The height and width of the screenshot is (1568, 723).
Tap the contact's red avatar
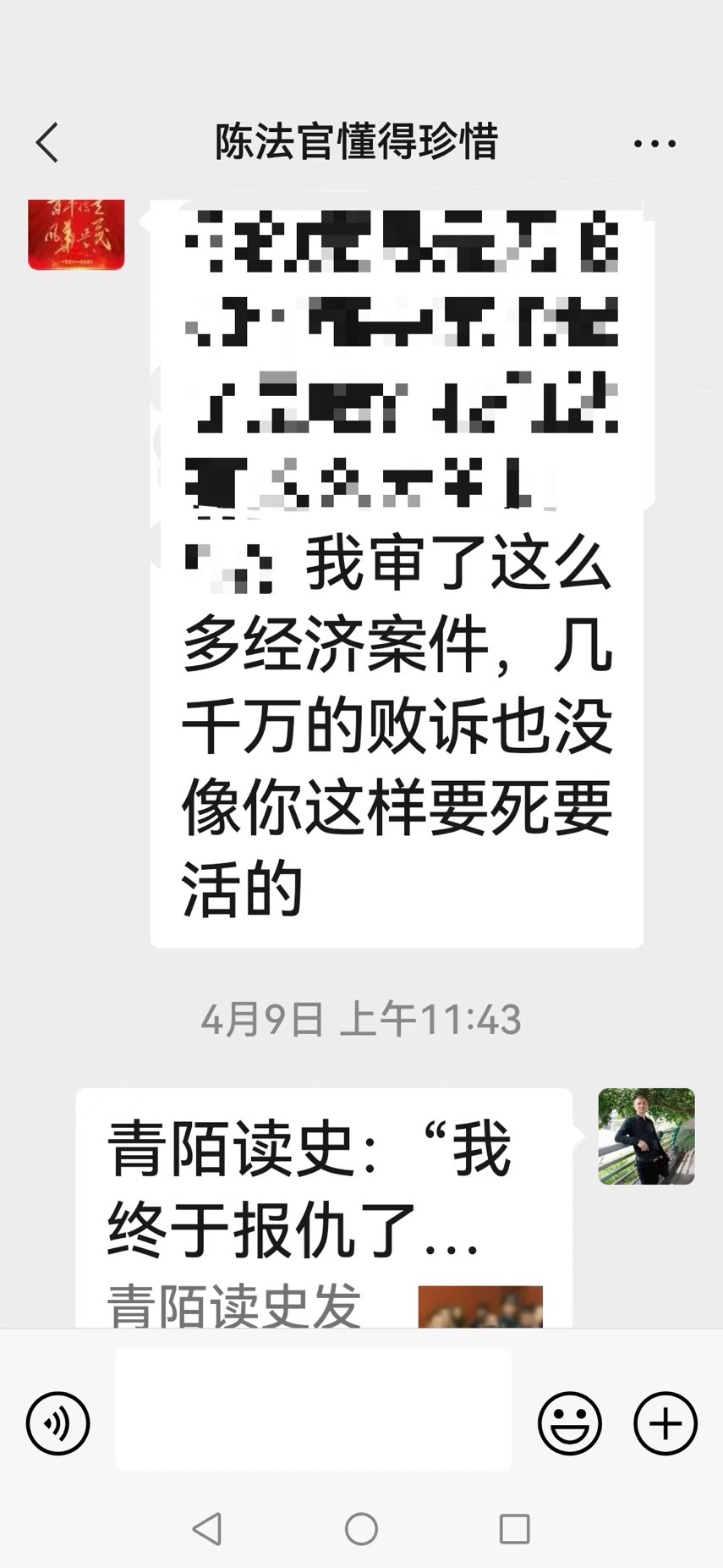tap(76, 234)
